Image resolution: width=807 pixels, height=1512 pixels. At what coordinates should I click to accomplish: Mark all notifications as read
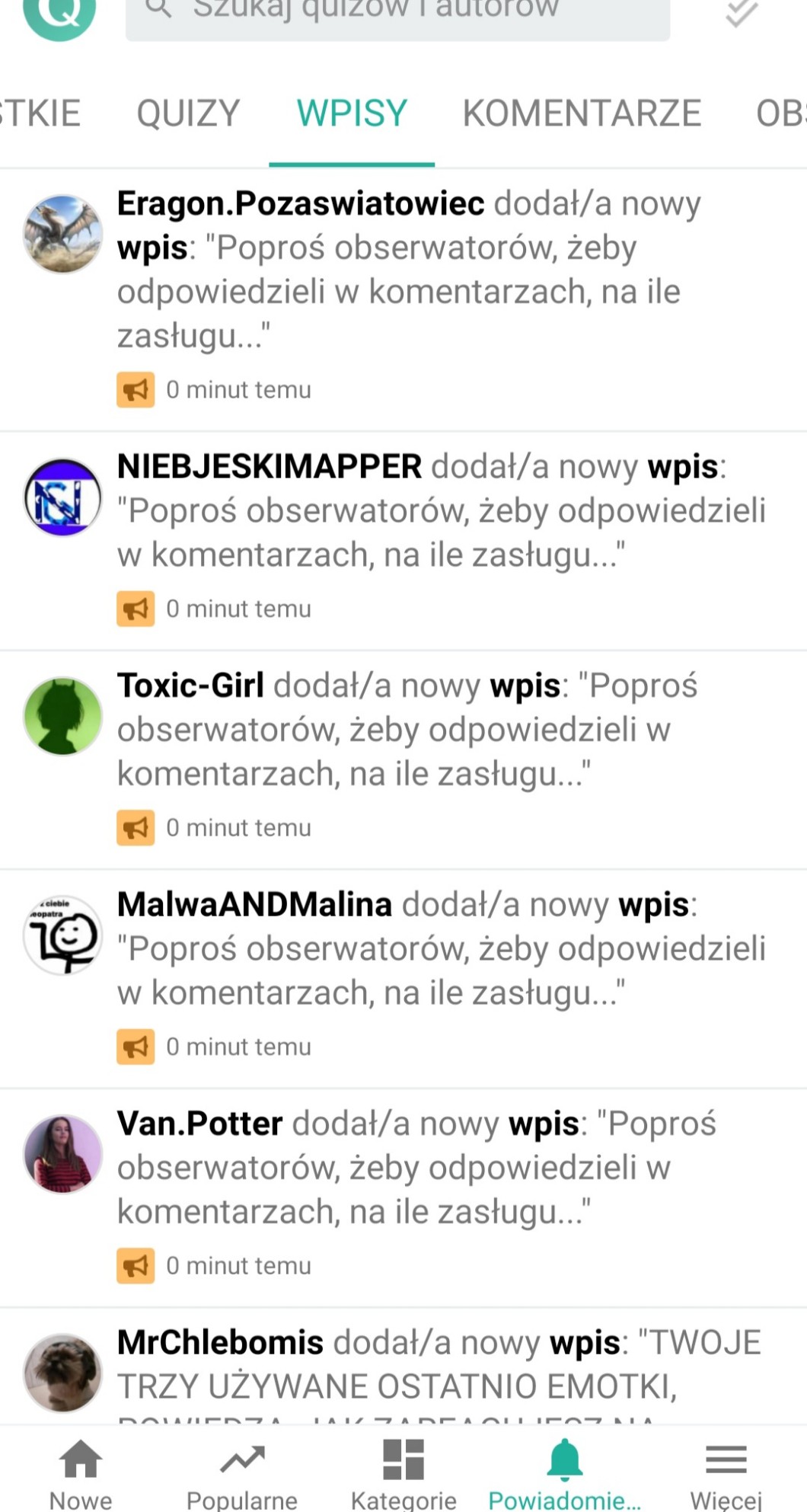741,13
